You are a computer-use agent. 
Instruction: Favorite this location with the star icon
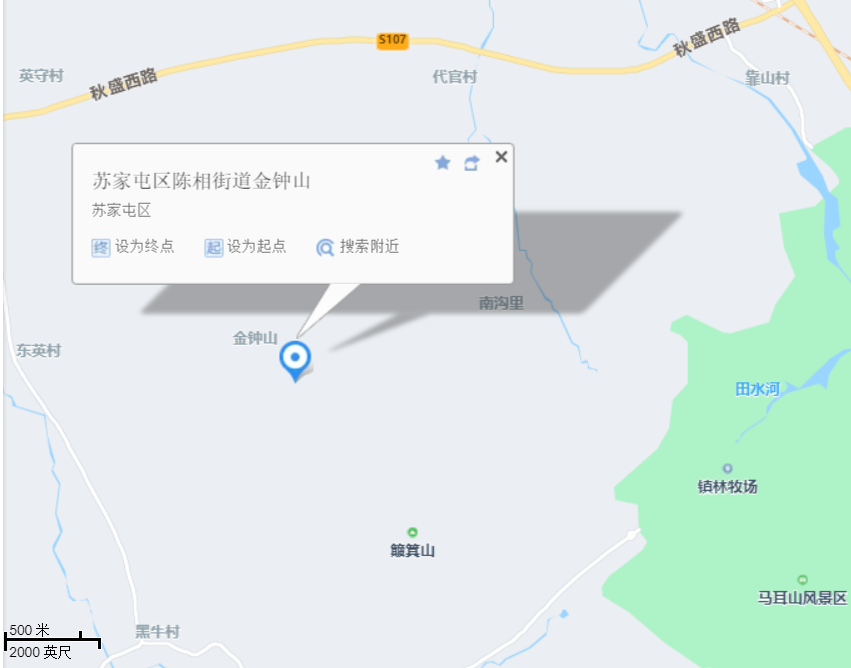tap(443, 163)
